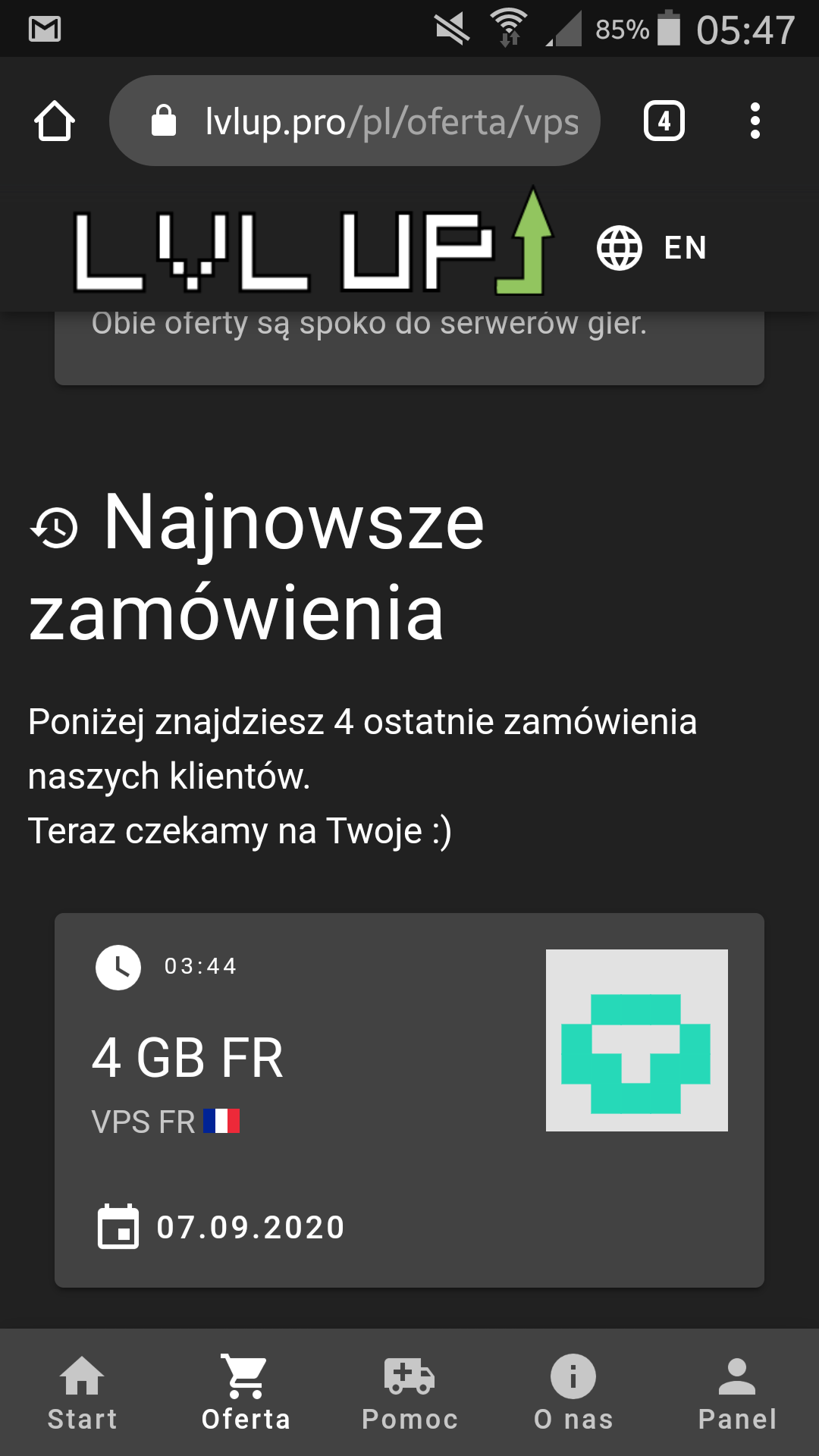819x1456 pixels.
Task: Go to the browser home page
Action: click(55, 121)
